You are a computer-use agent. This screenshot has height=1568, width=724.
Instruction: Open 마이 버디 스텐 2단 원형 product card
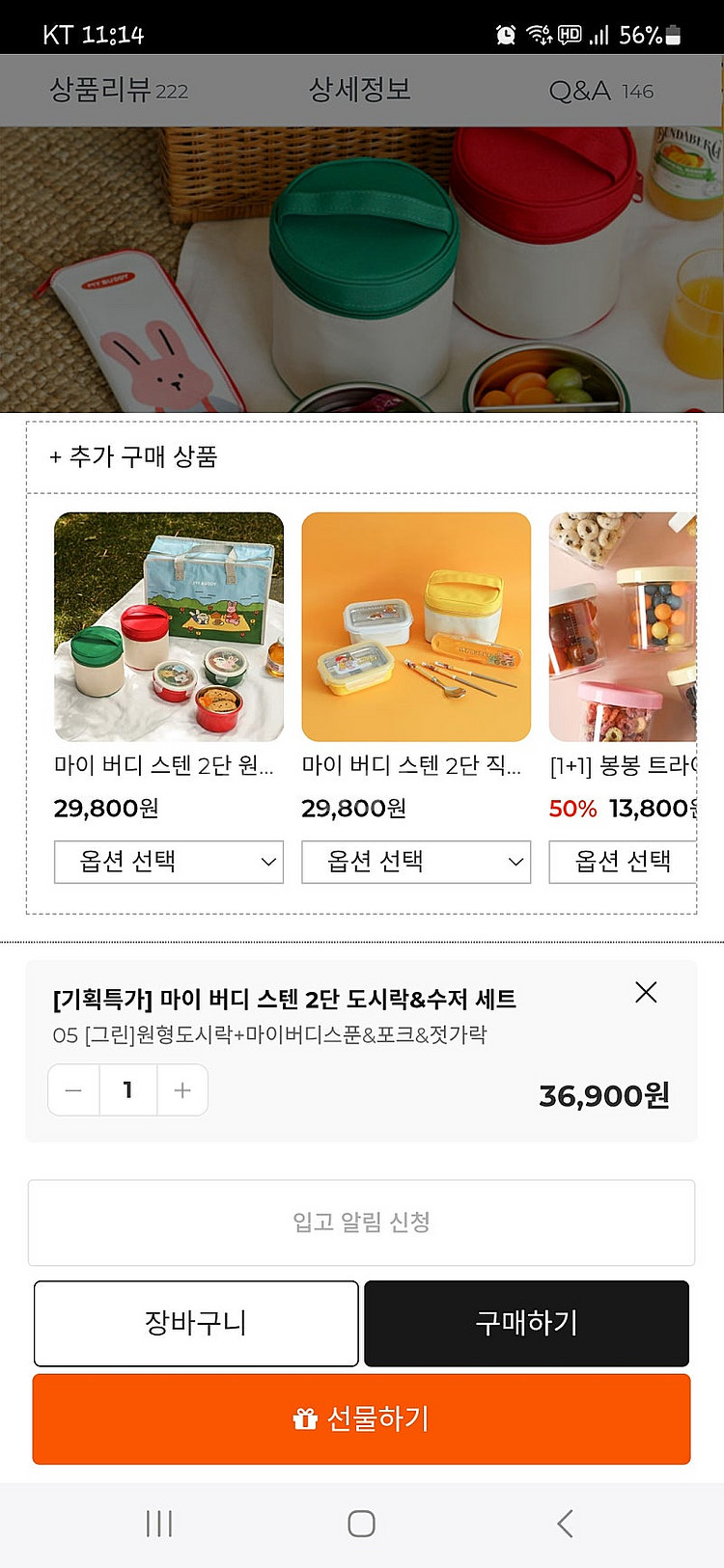pyautogui.click(x=169, y=627)
